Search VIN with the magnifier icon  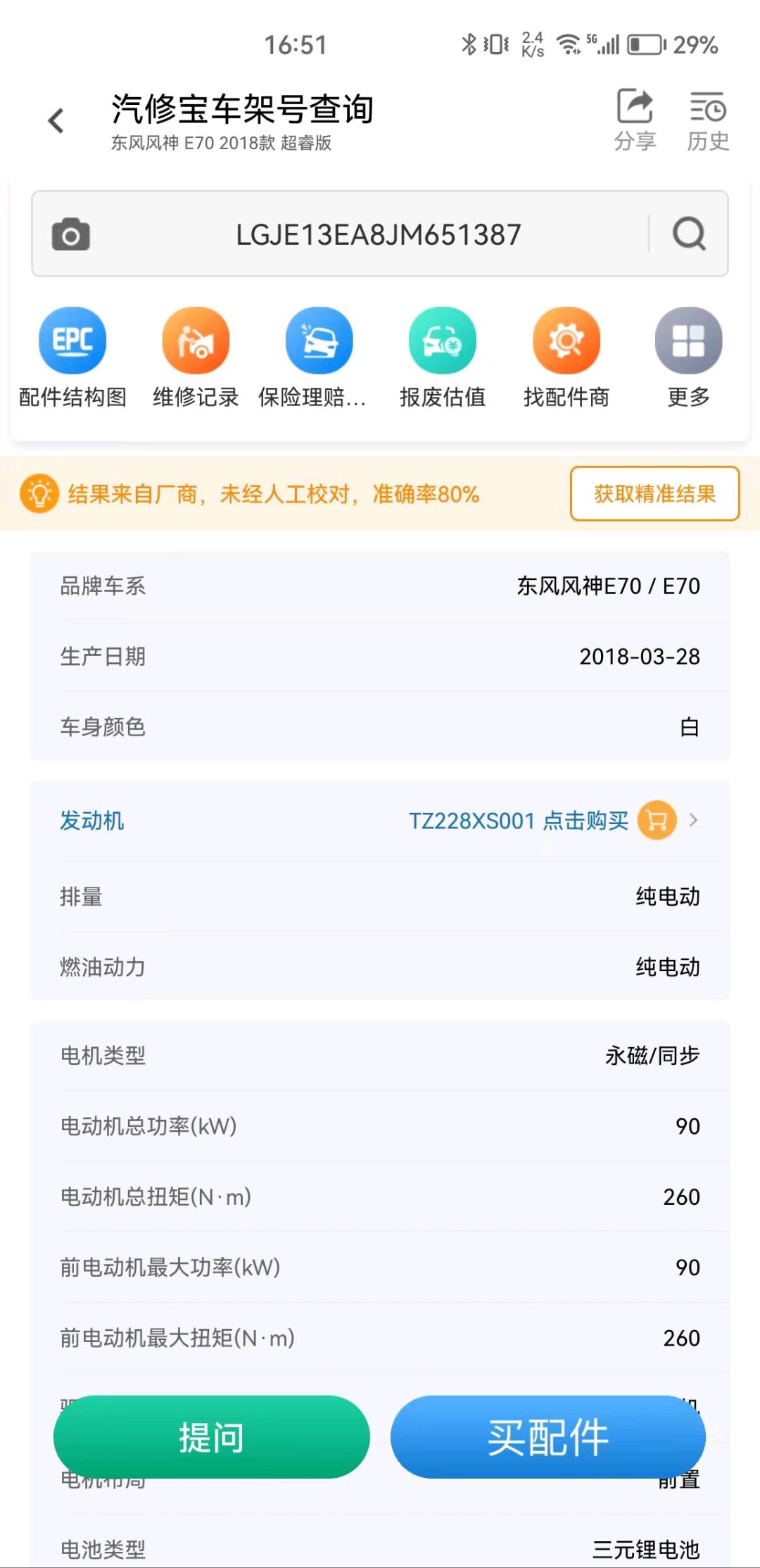pos(689,234)
